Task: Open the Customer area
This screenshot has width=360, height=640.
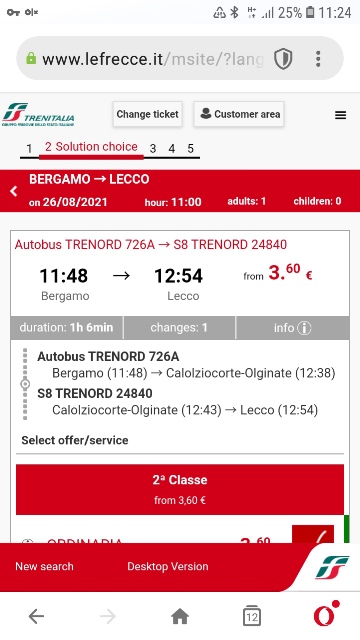Action: tap(239, 114)
